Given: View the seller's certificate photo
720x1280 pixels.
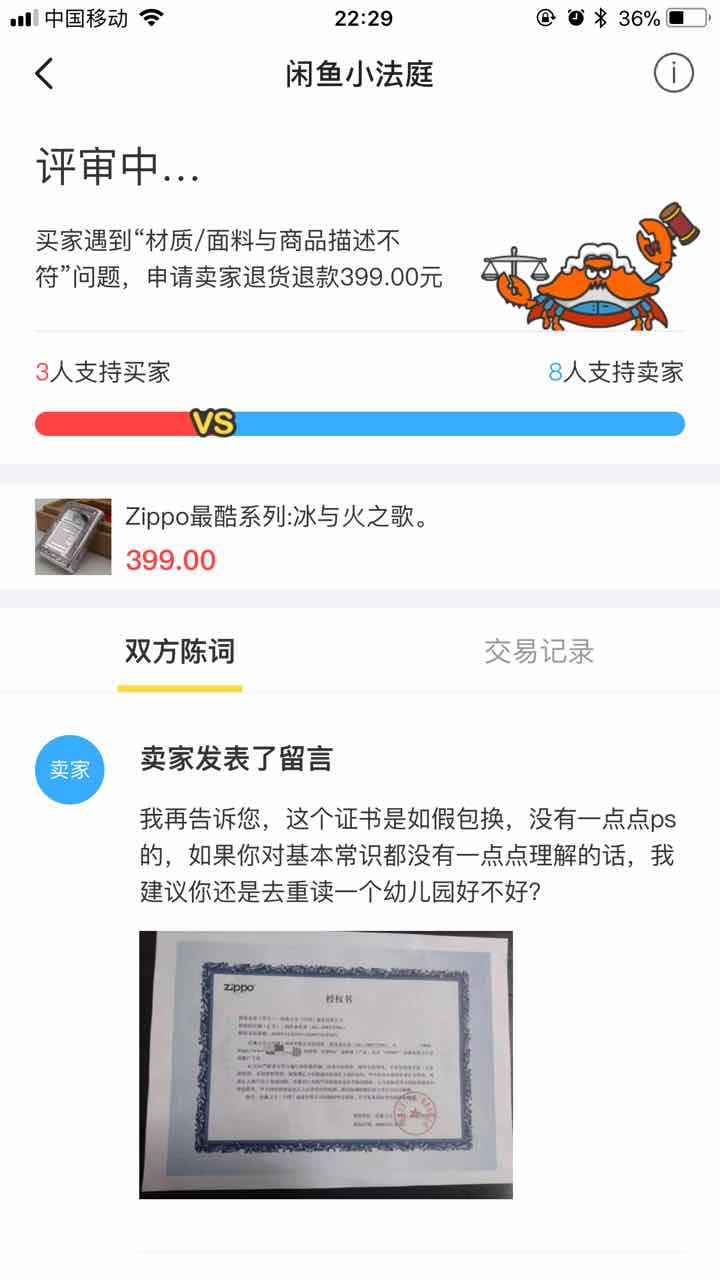Looking at the screenshot, I should pyautogui.click(x=326, y=1064).
